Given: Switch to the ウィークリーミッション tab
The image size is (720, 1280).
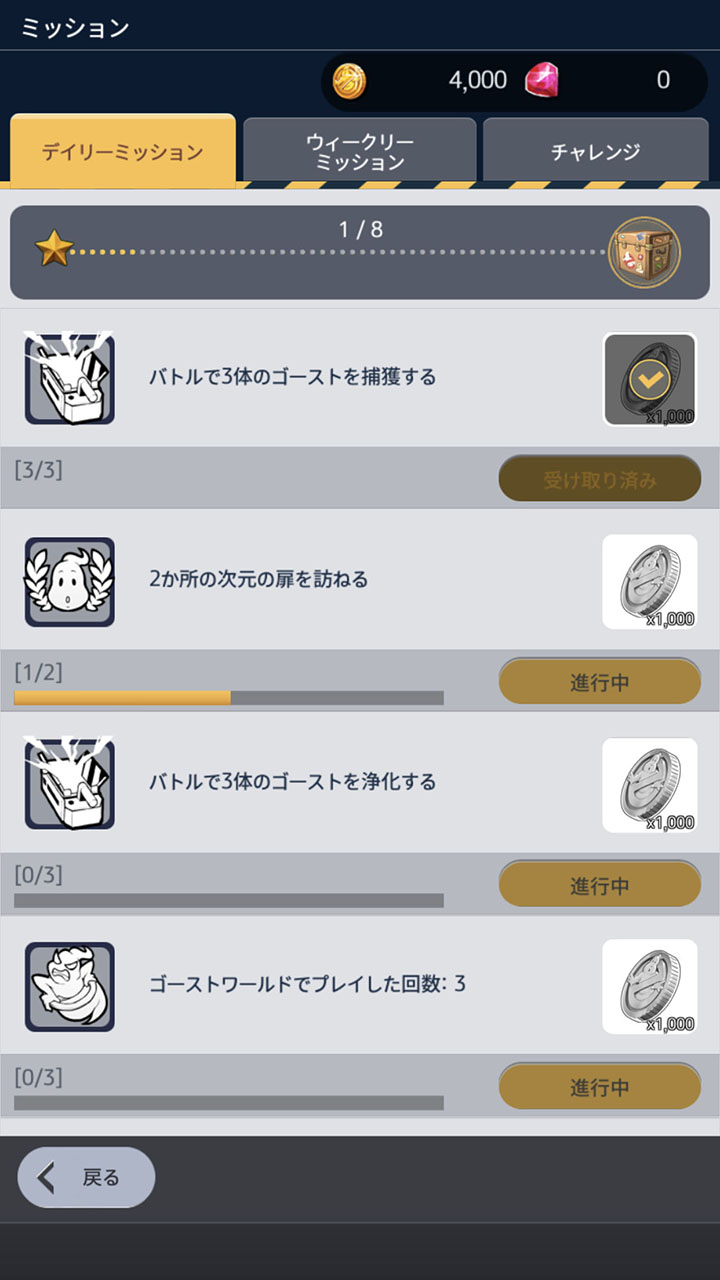Looking at the screenshot, I should [x=360, y=151].
